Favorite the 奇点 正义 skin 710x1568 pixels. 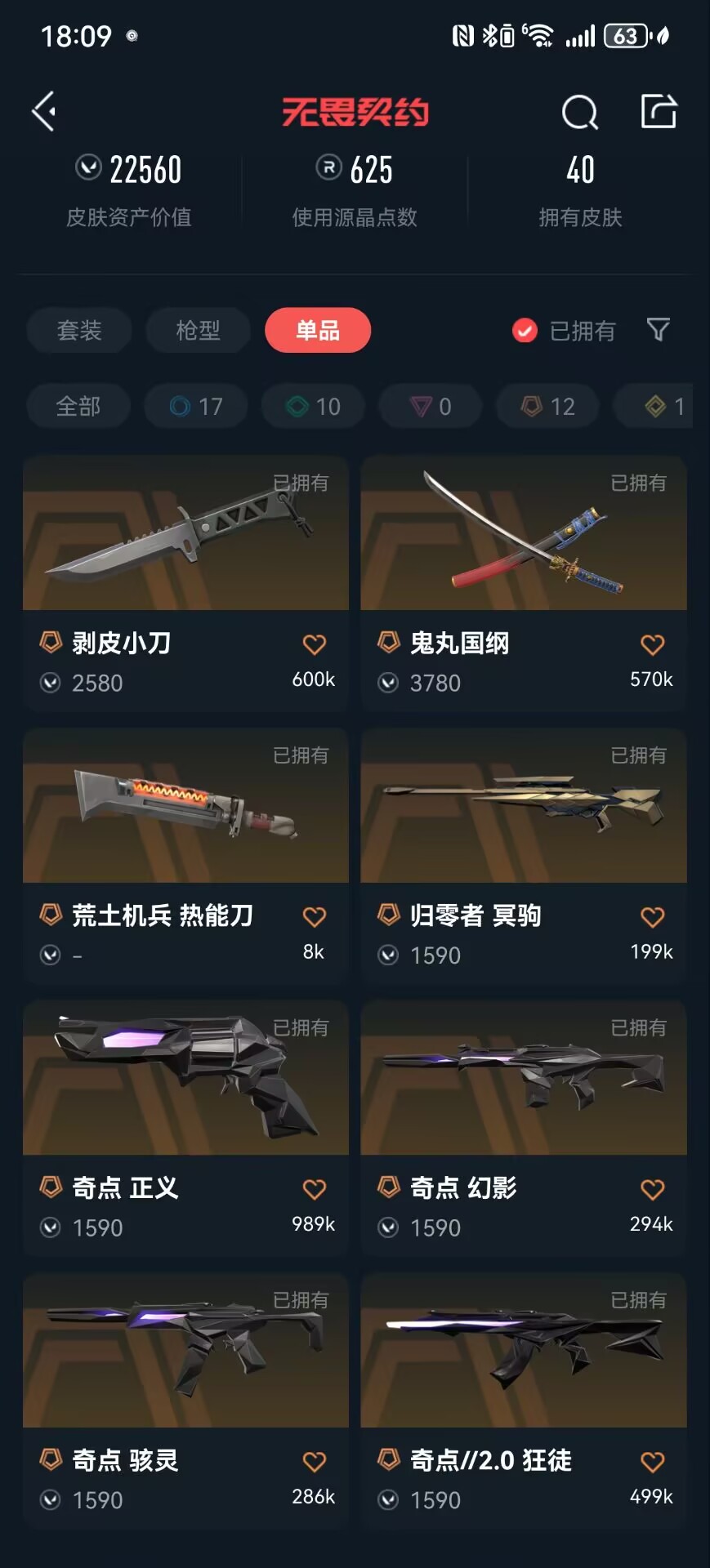[315, 1189]
